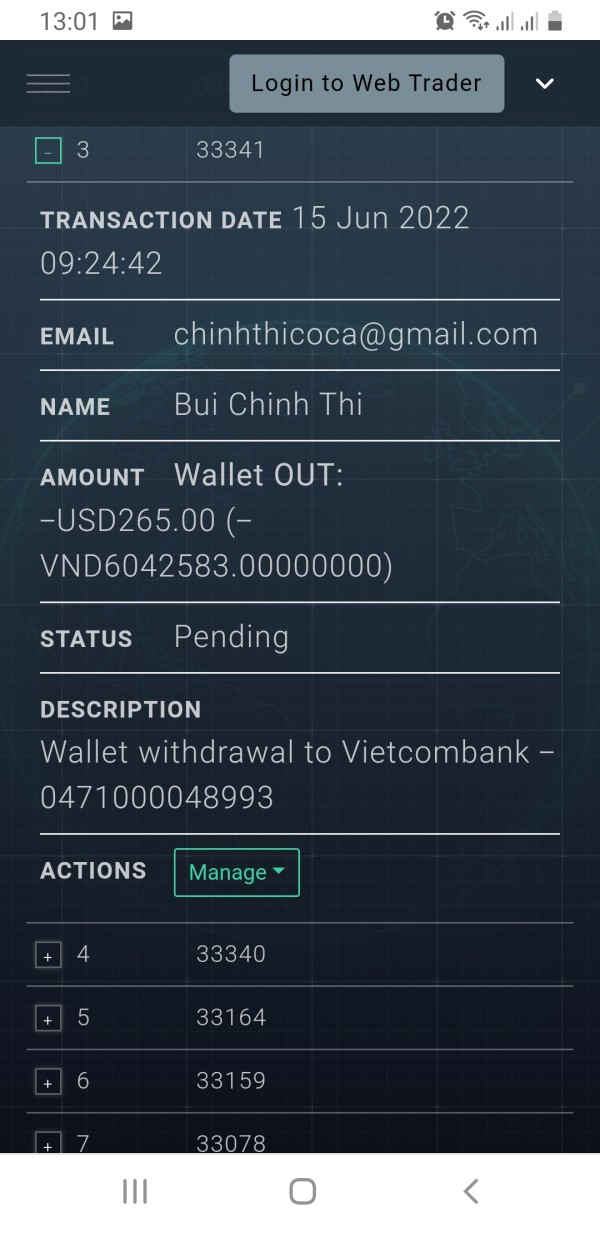Tap Login to Web Trader button

click(366, 83)
